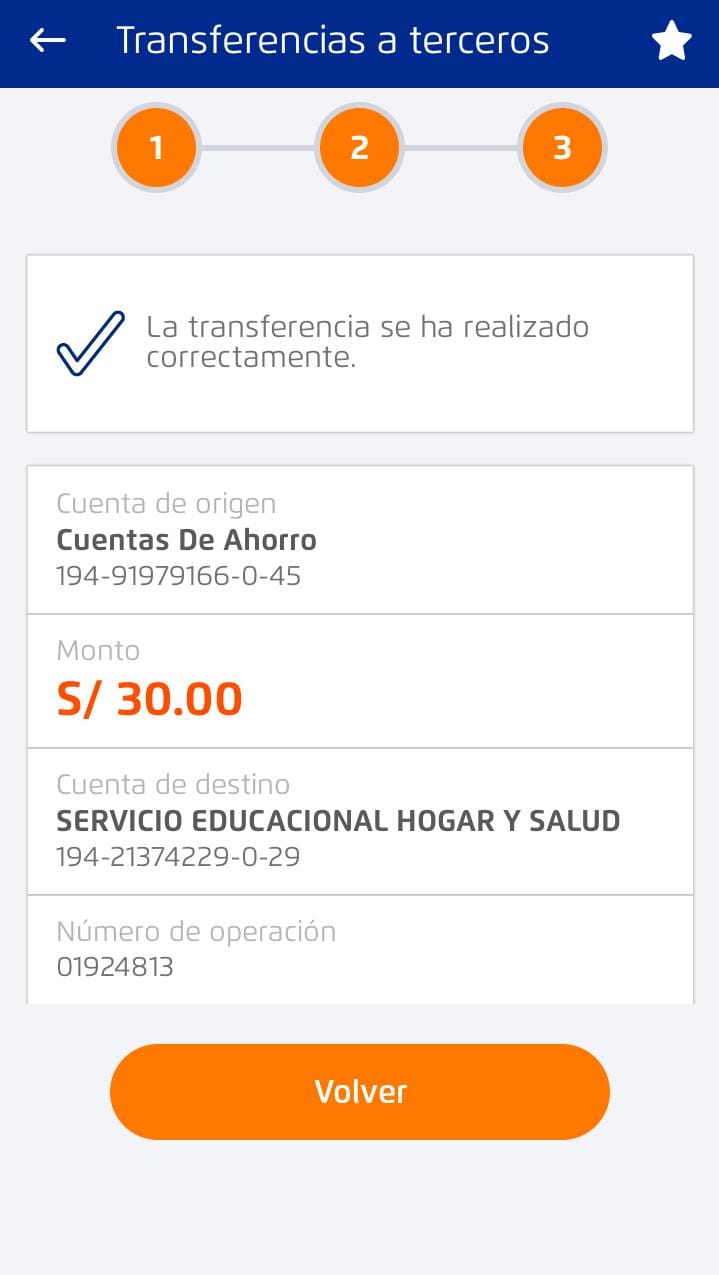
Task: Mark this transfer as favorite with the star
Action: (x=671, y=41)
